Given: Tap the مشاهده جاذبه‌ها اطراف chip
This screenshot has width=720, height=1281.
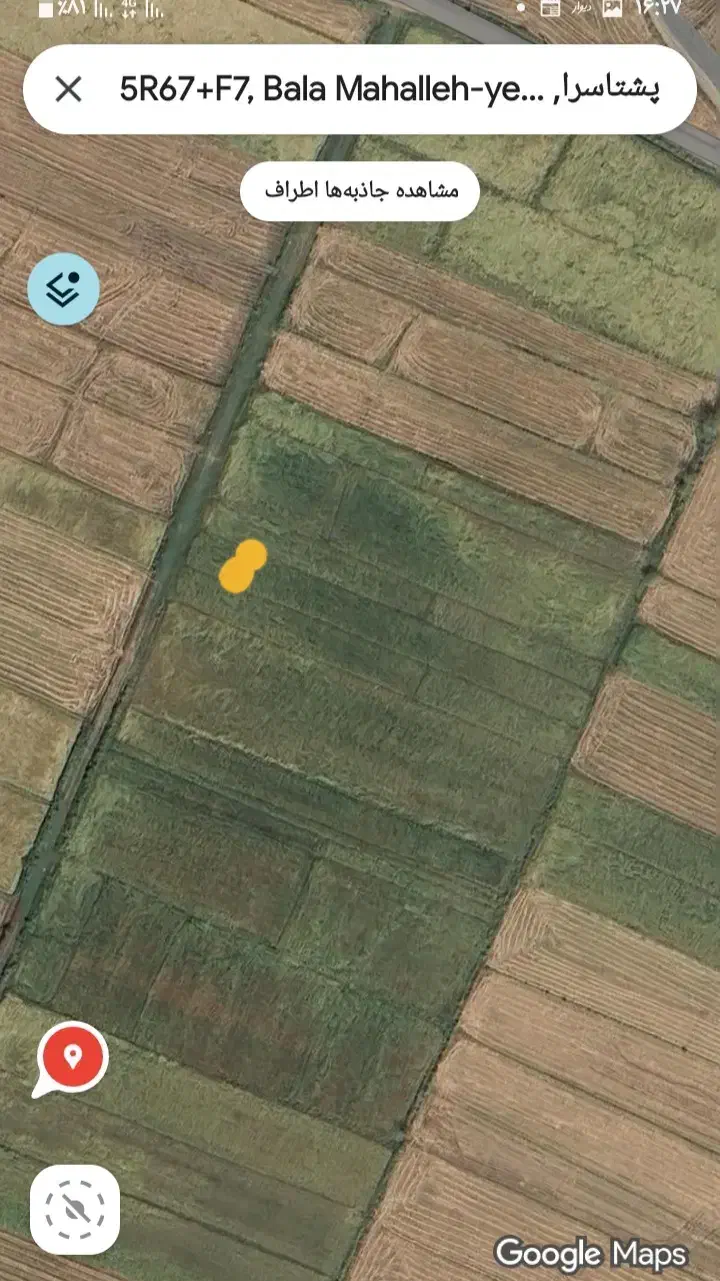Looking at the screenshot, I should point(360,191).
